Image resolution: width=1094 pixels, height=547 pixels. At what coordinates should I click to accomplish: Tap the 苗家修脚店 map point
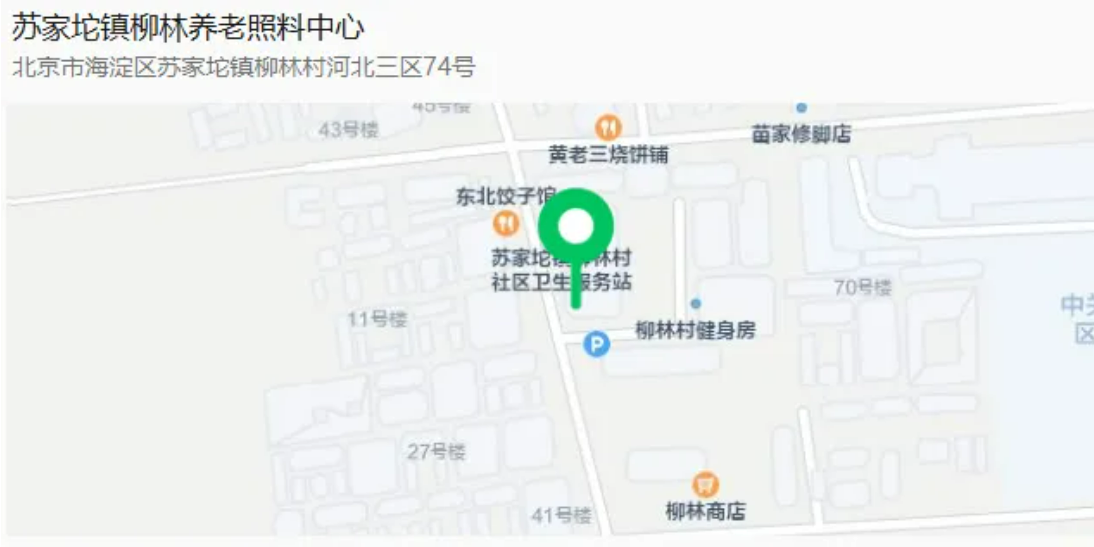pos(801,108)
